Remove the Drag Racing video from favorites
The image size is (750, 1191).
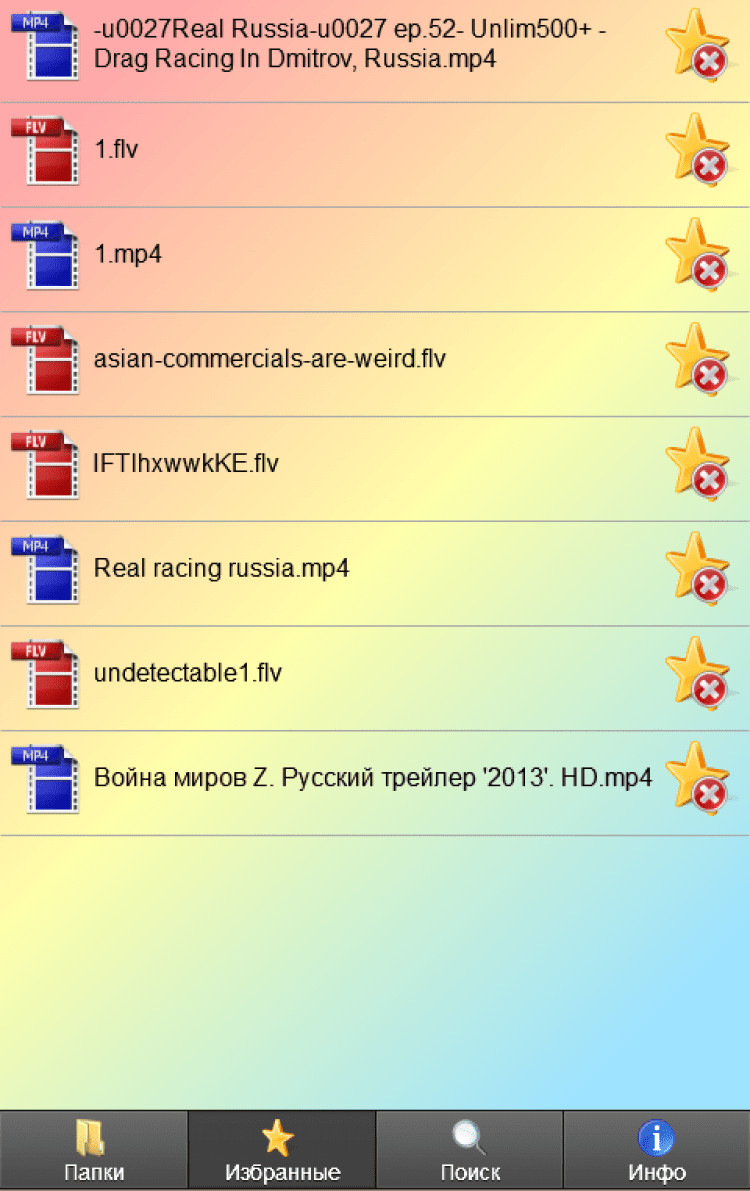(697, 45)
